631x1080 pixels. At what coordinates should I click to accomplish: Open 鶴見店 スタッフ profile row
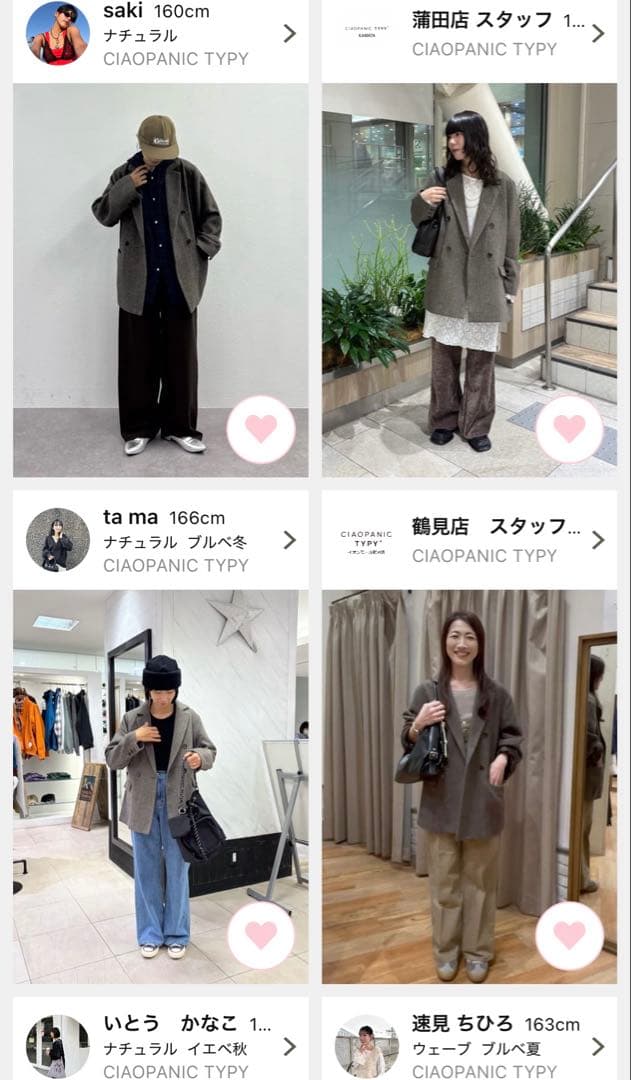pos(468,540)
